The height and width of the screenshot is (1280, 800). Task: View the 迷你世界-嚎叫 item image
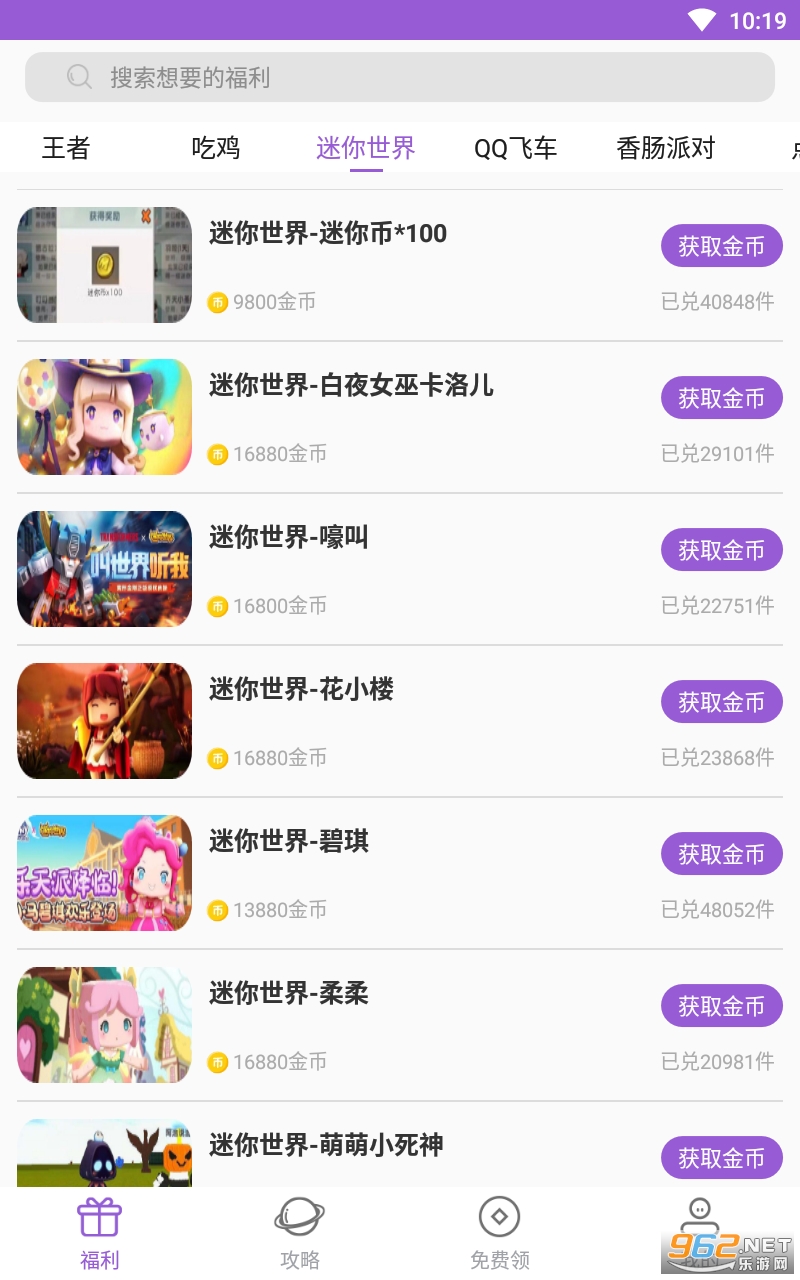pos(104,569)
